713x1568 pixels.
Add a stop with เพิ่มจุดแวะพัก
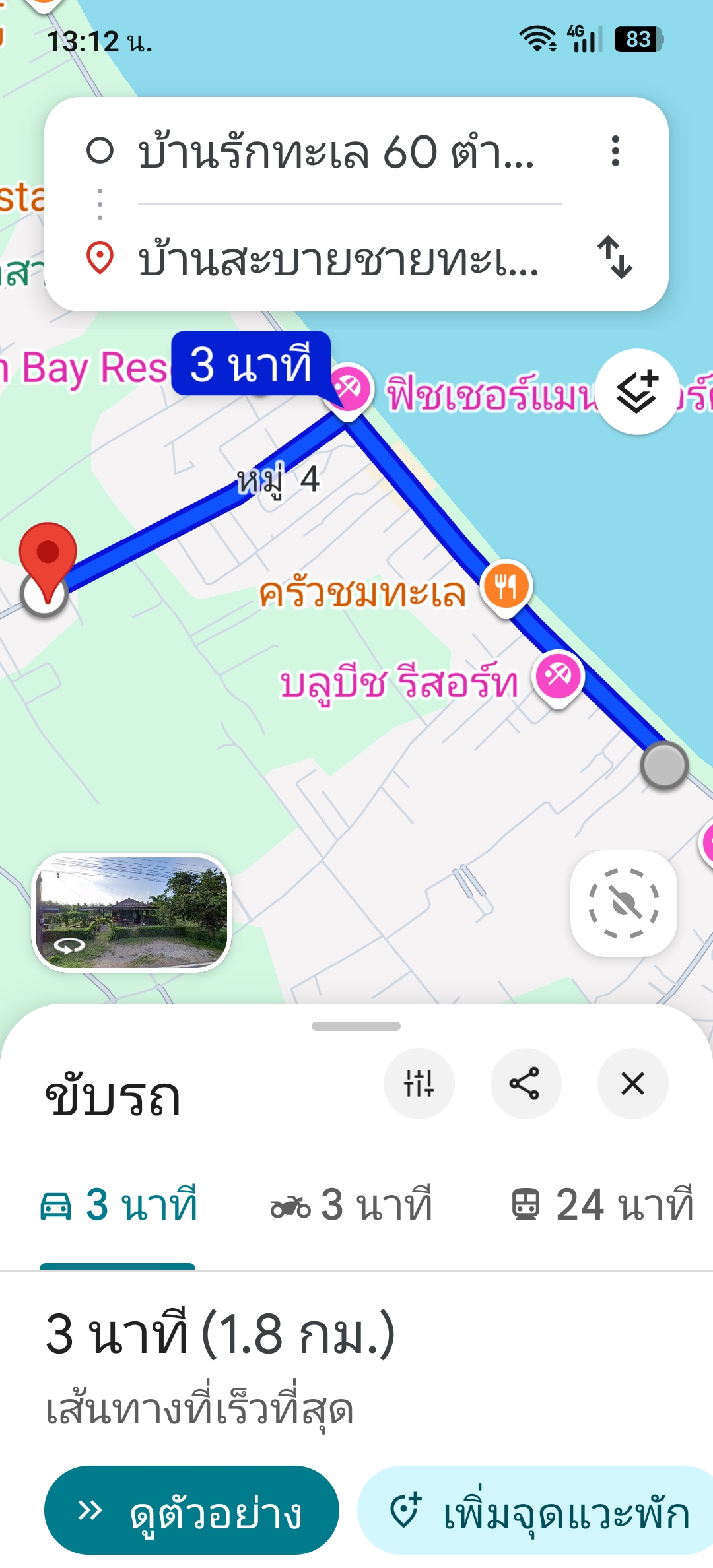(x=538, y=1510)
